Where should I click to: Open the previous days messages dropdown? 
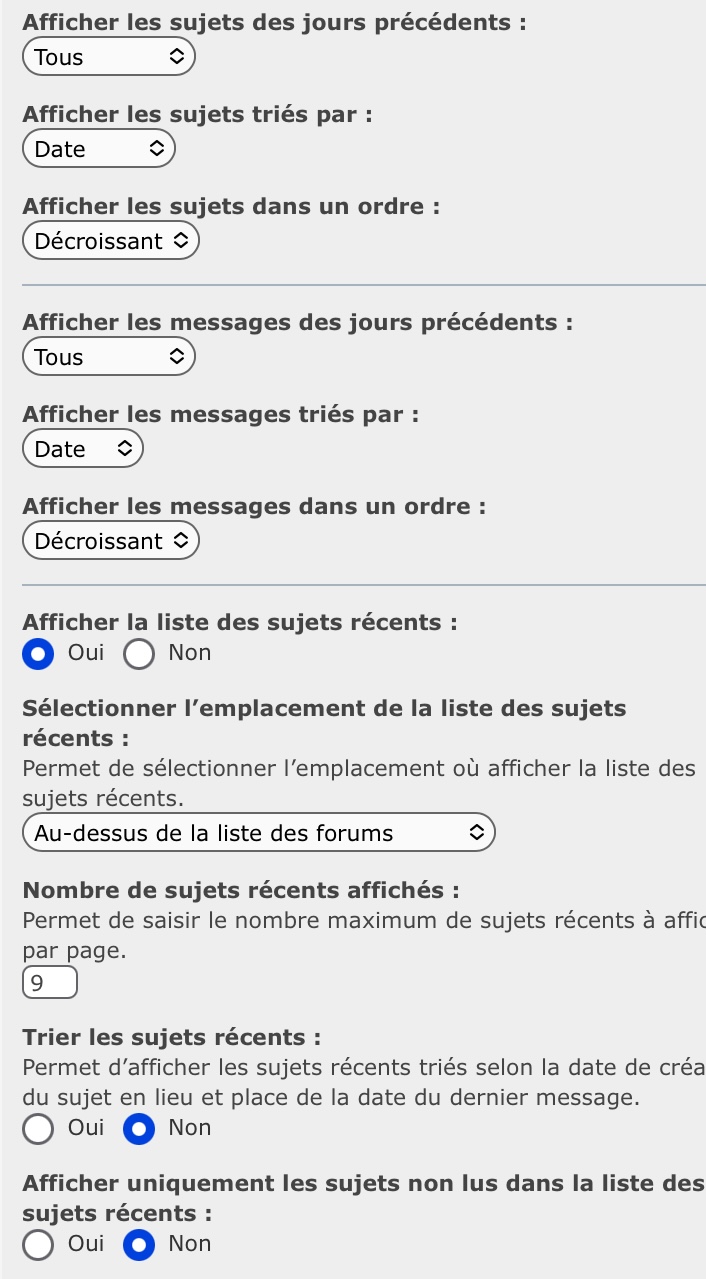click(x=108, y=358)
